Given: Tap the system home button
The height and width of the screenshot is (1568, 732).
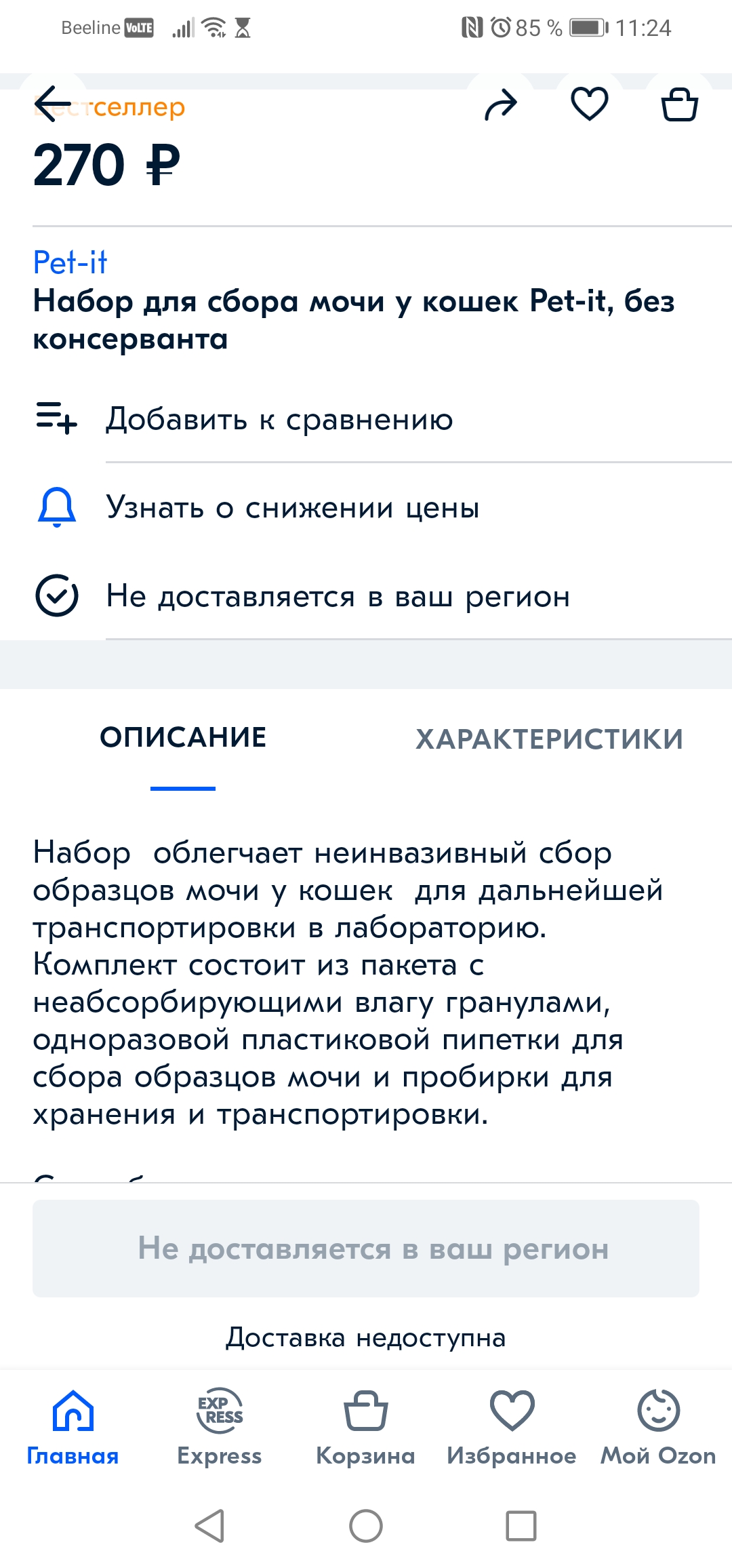Looking at the screenshot, I should pos(366,1526).
